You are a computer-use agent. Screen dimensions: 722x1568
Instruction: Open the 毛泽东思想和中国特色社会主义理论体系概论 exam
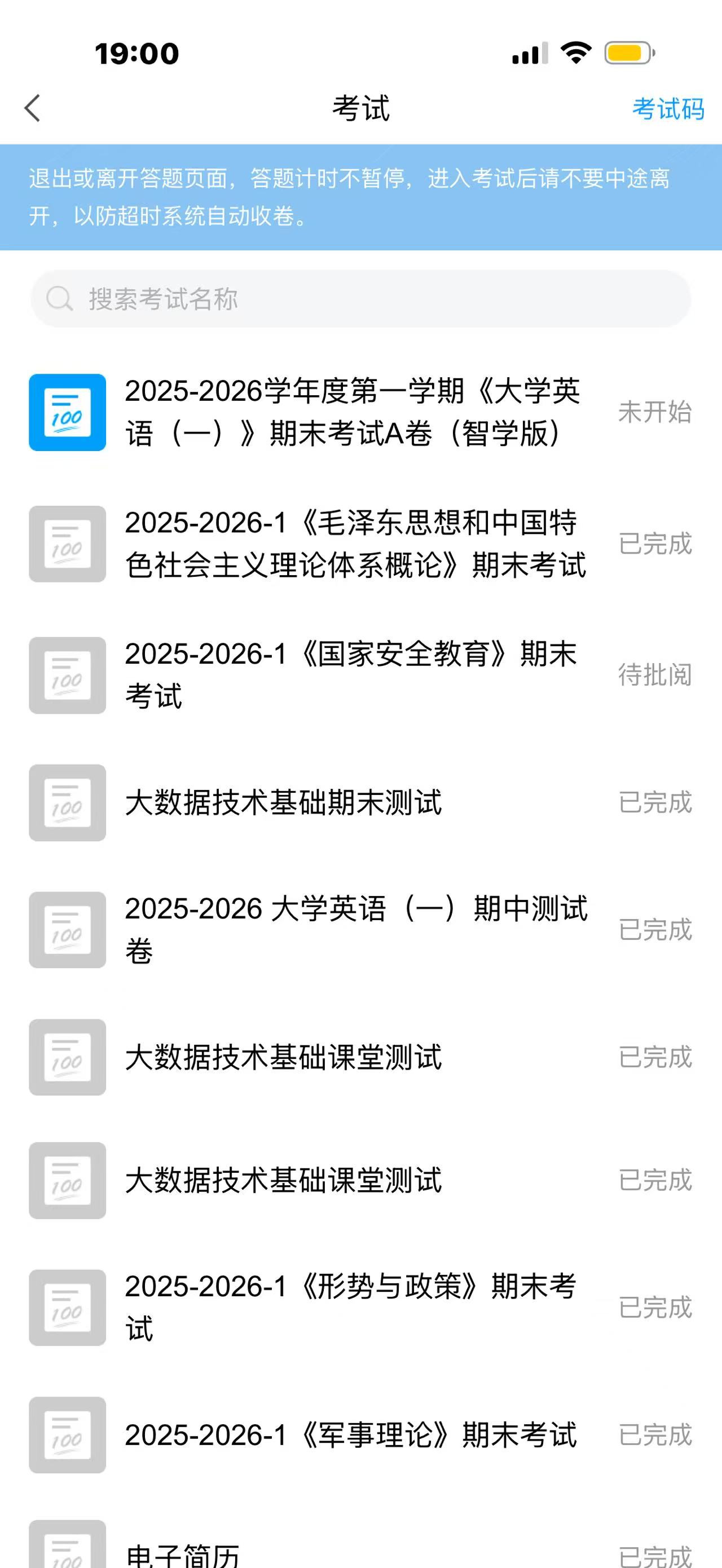[x=355, y=544]
